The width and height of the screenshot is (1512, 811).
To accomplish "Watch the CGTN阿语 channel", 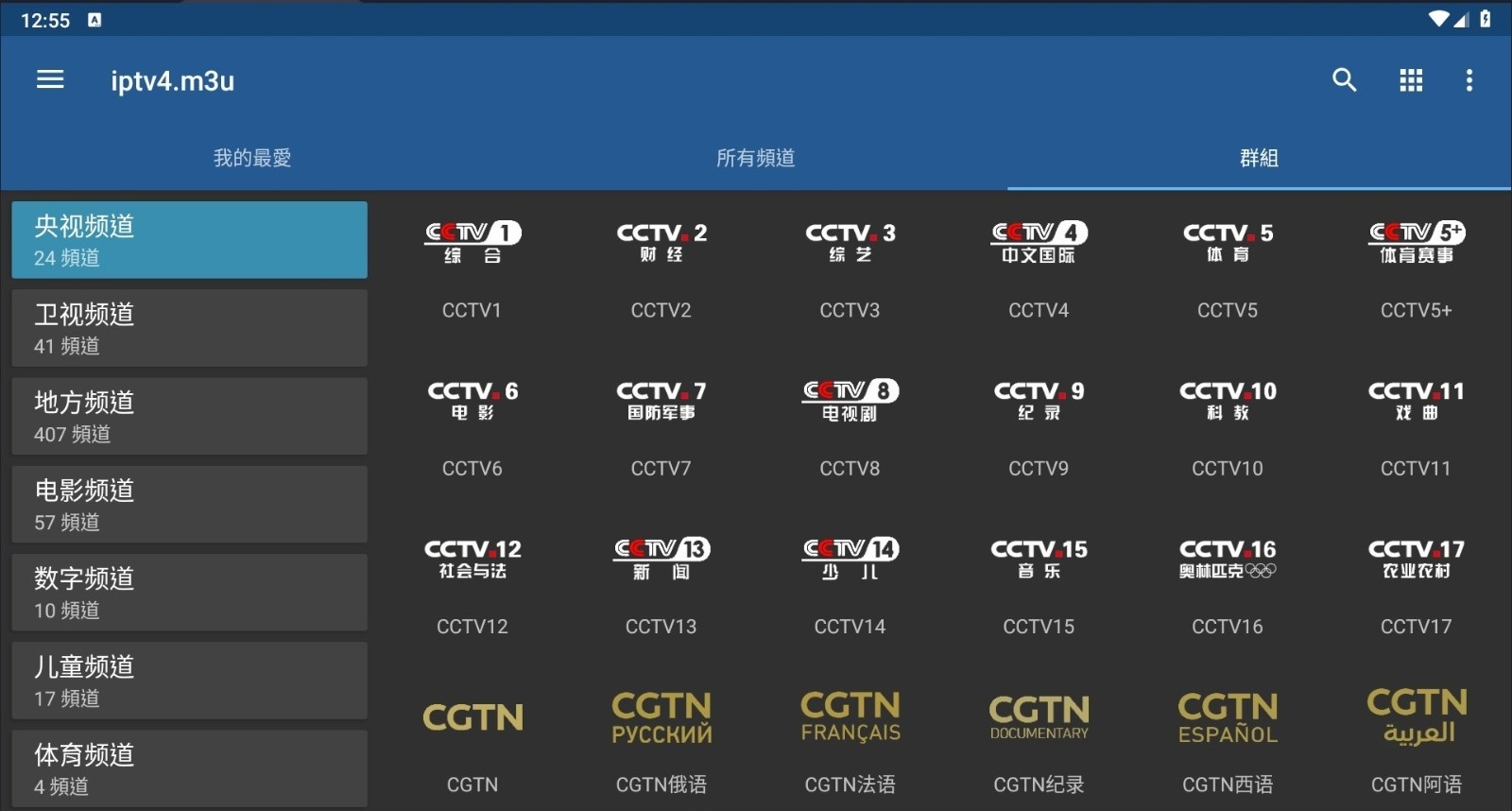I will [1416, 739].
